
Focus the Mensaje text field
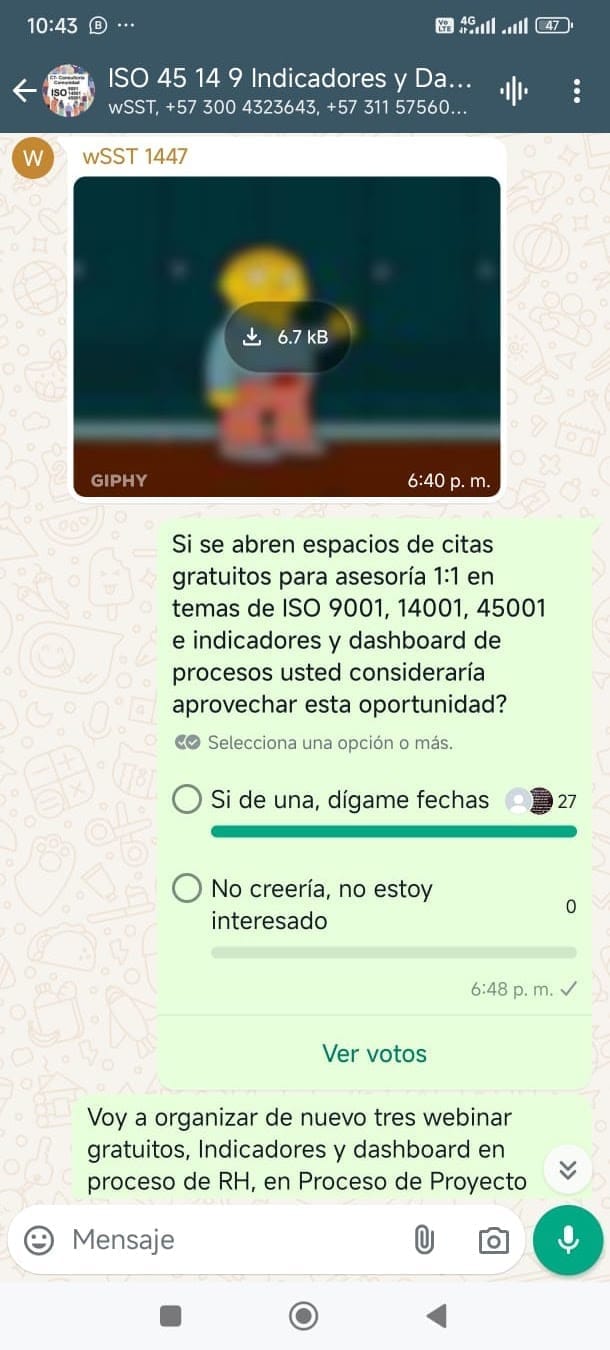click(230, 1240)
